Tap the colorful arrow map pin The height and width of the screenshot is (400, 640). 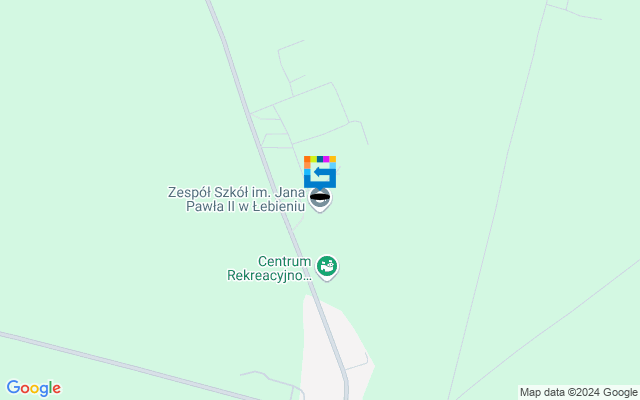pyautogui.click(x=320, y=171)
